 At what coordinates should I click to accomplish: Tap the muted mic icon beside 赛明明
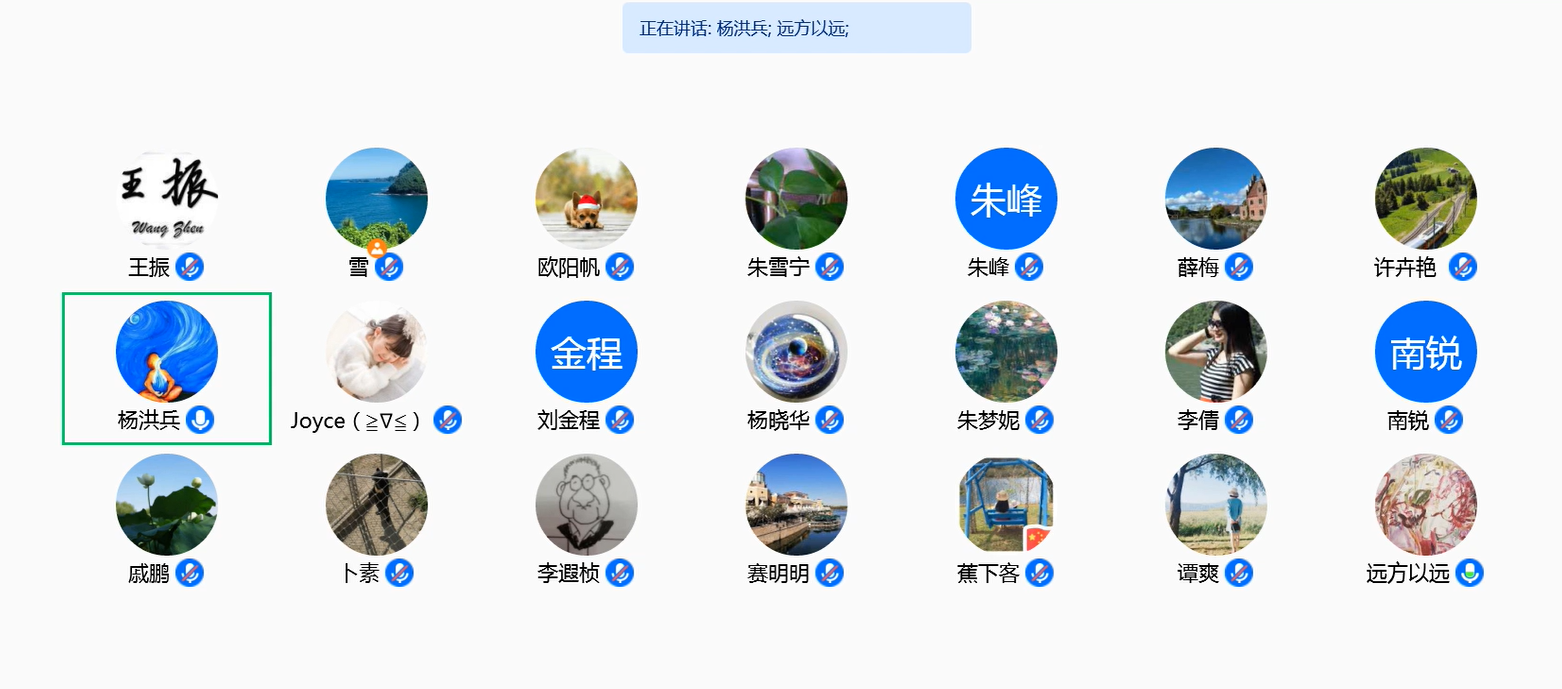point(829,573)
